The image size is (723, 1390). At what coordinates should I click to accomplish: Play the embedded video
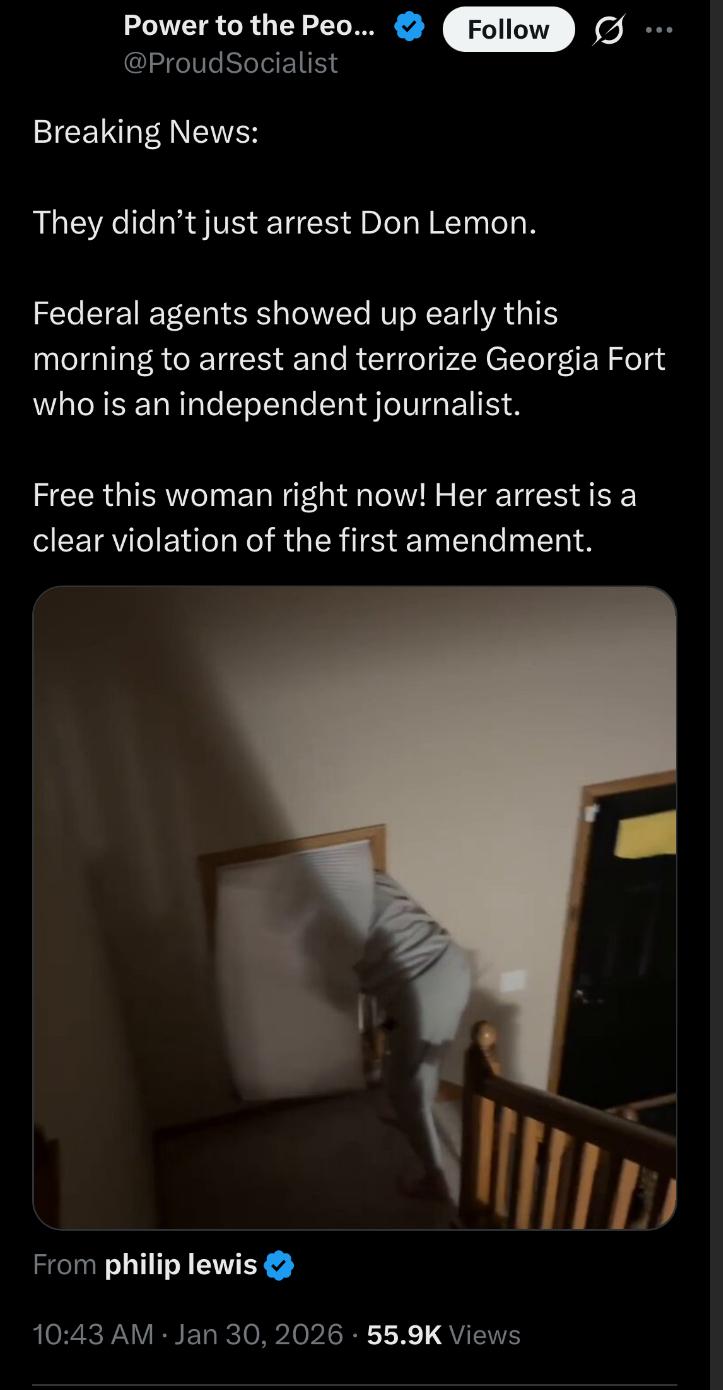pos(354,907)
